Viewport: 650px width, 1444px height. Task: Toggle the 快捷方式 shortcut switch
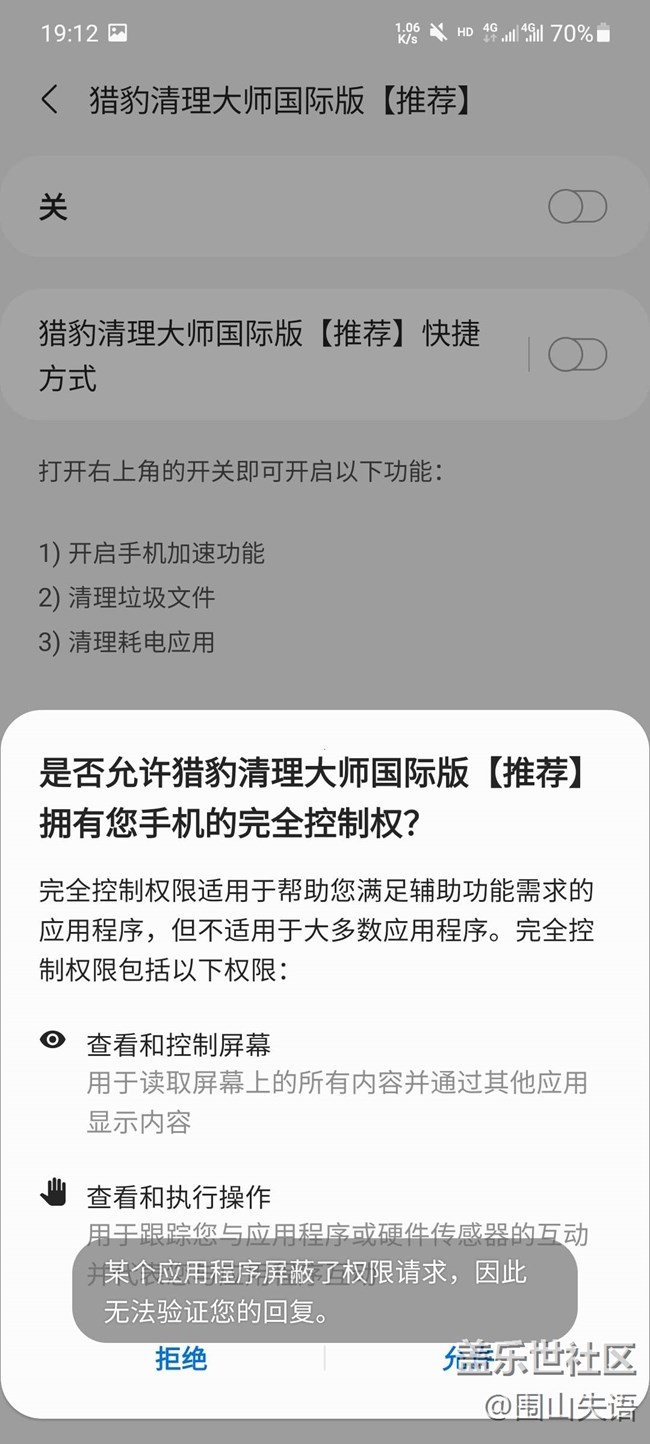(577, 354)
